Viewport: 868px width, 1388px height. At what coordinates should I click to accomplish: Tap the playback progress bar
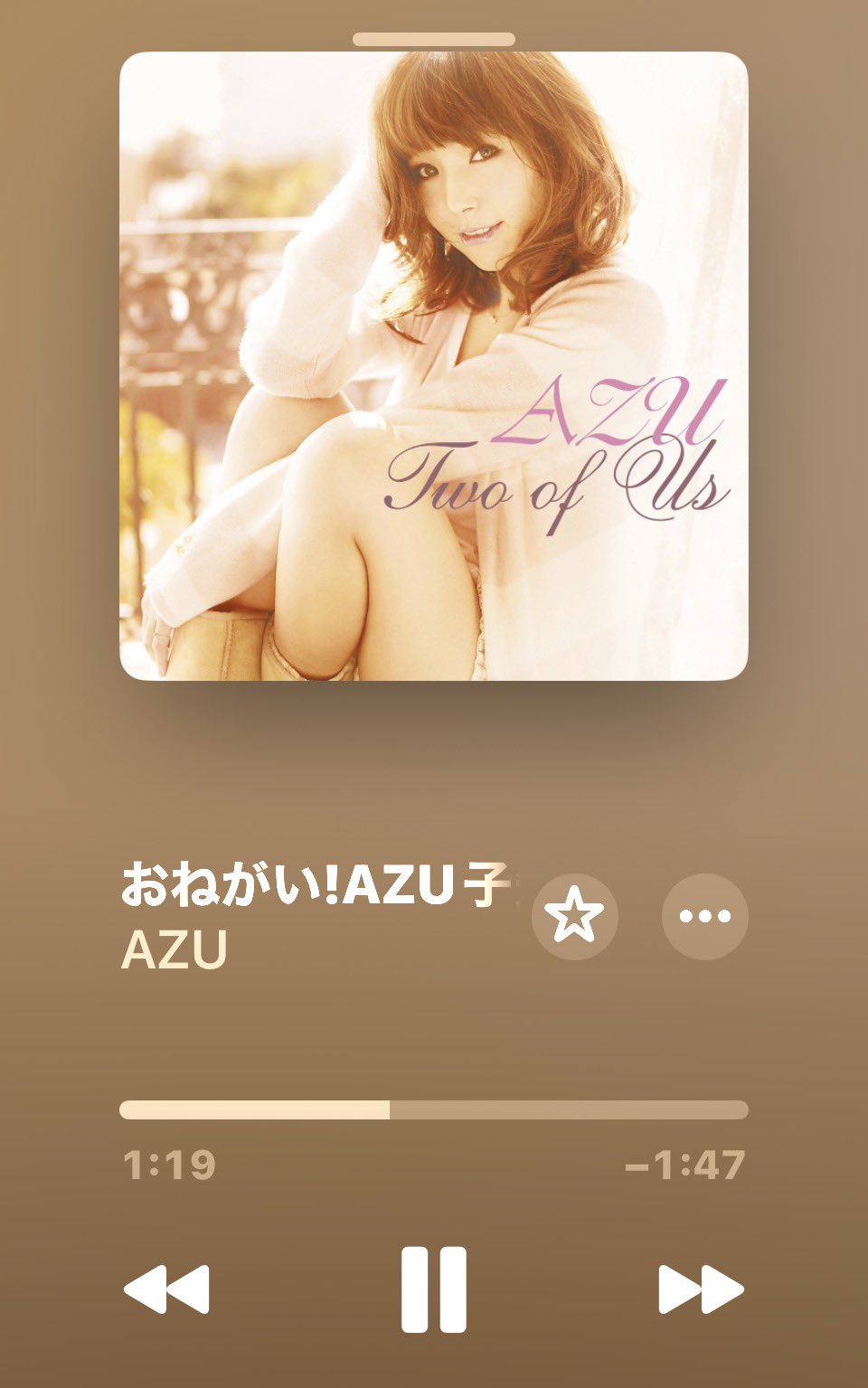(434, 1109)
